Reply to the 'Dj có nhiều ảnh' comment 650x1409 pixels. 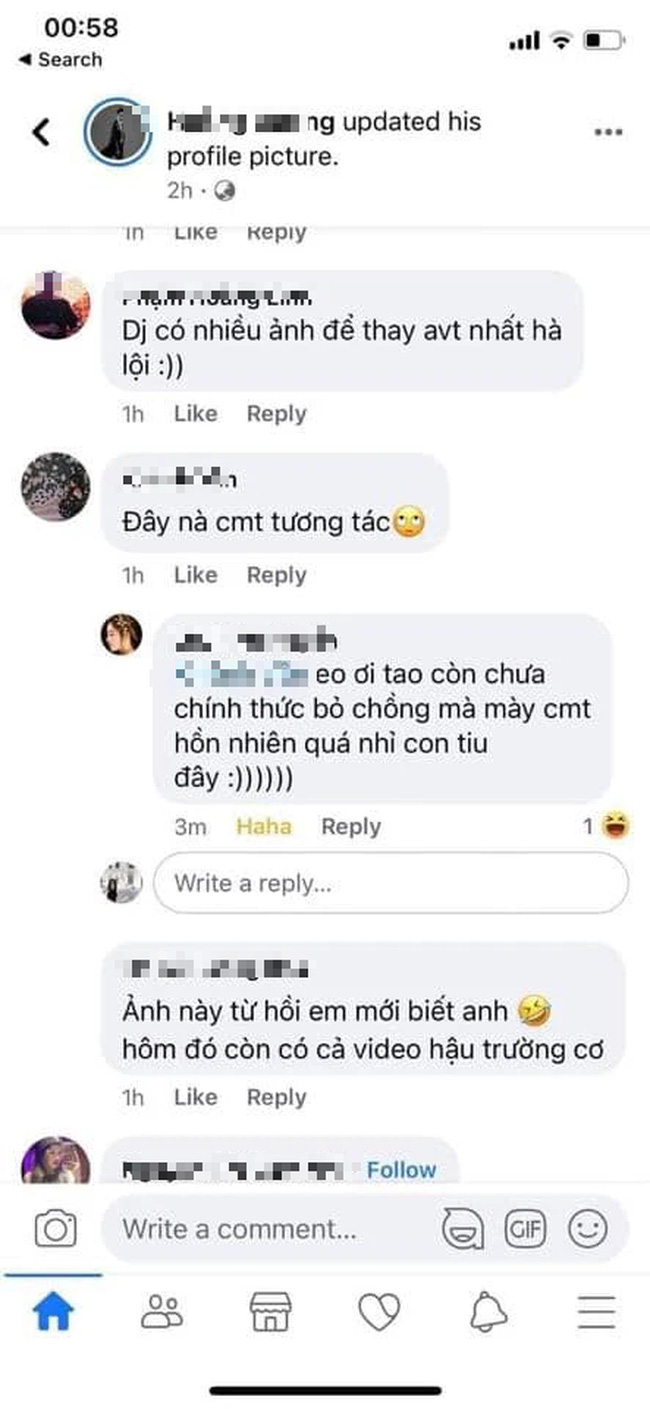pos(276,414)
